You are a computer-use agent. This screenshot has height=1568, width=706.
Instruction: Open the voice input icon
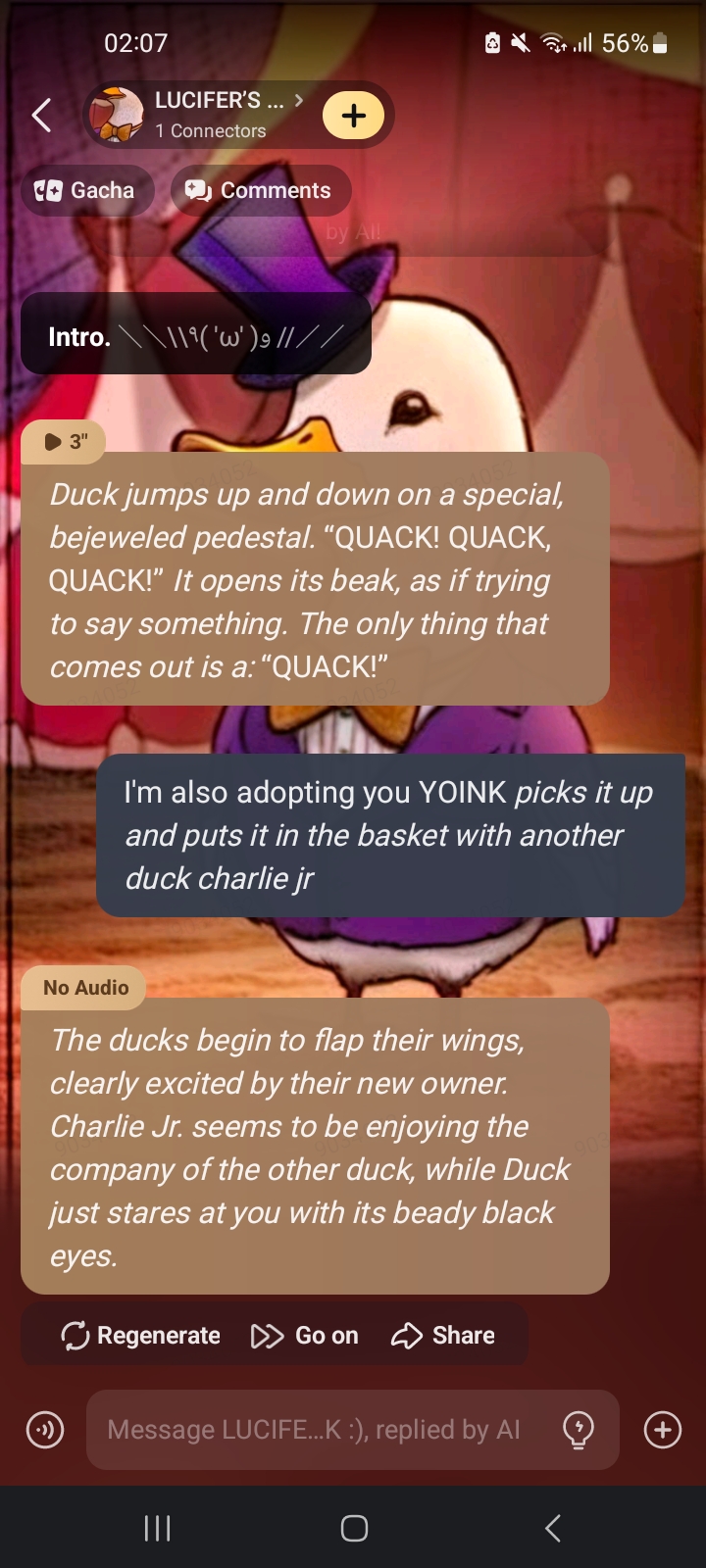pos(45,1431)
